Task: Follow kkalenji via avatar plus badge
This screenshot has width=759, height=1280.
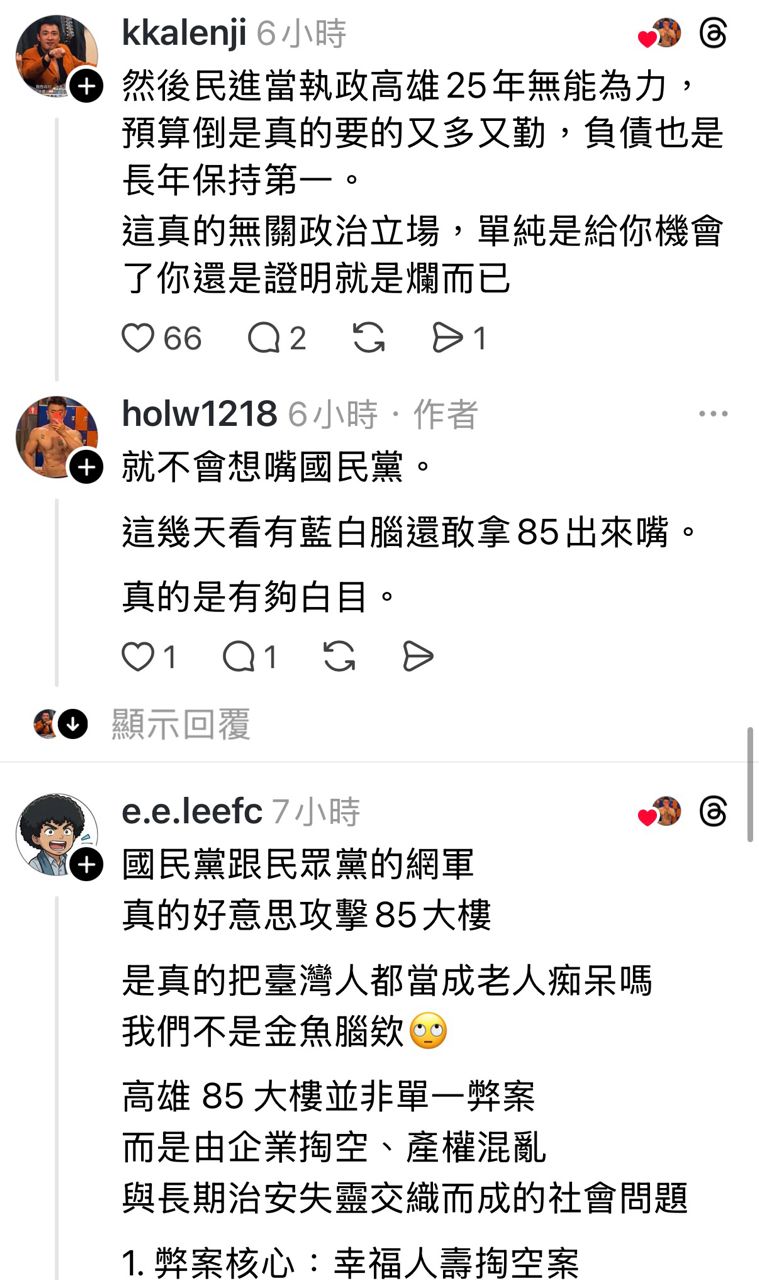Action: coord(87,87)
